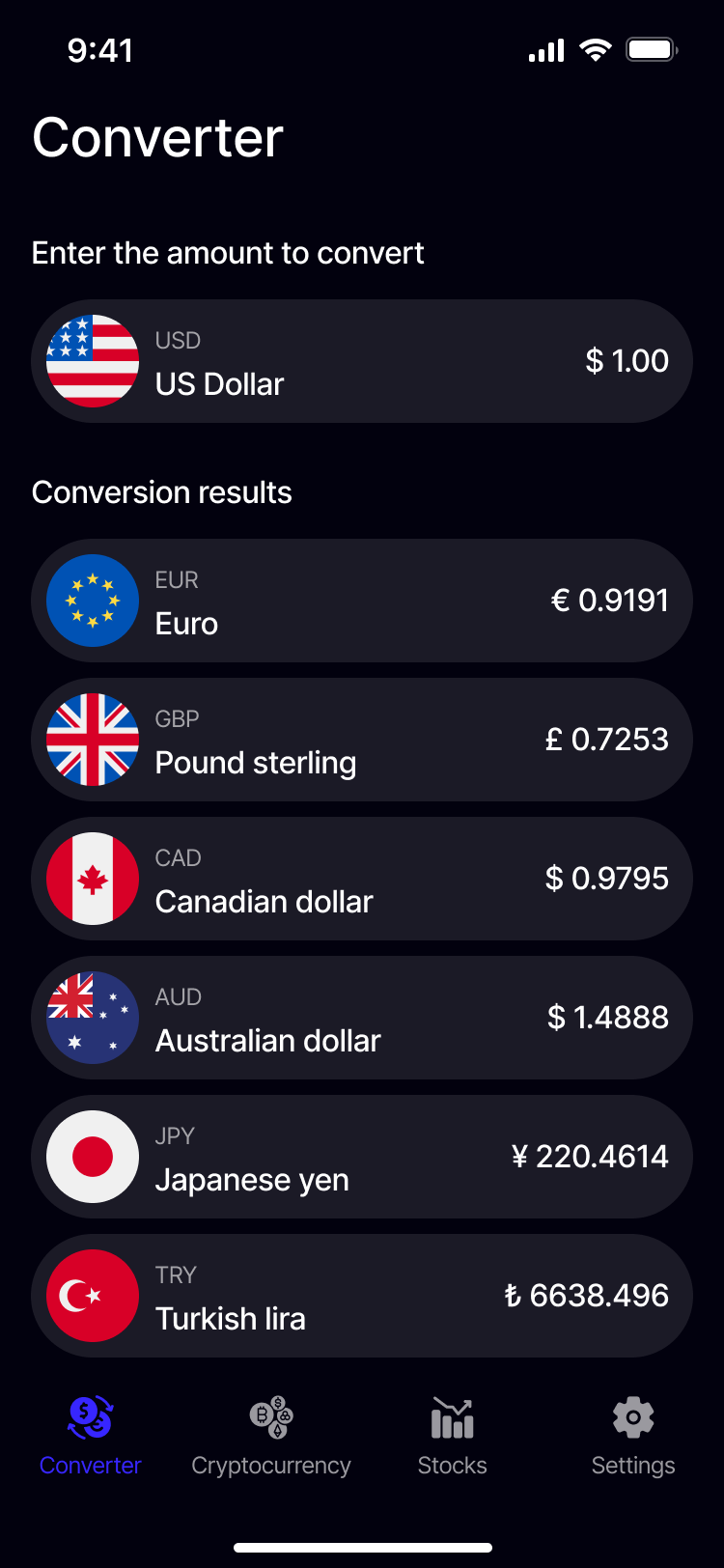Select the EUR conversion row
Screen dimensions: 724x1568
(x=362, y=600)
